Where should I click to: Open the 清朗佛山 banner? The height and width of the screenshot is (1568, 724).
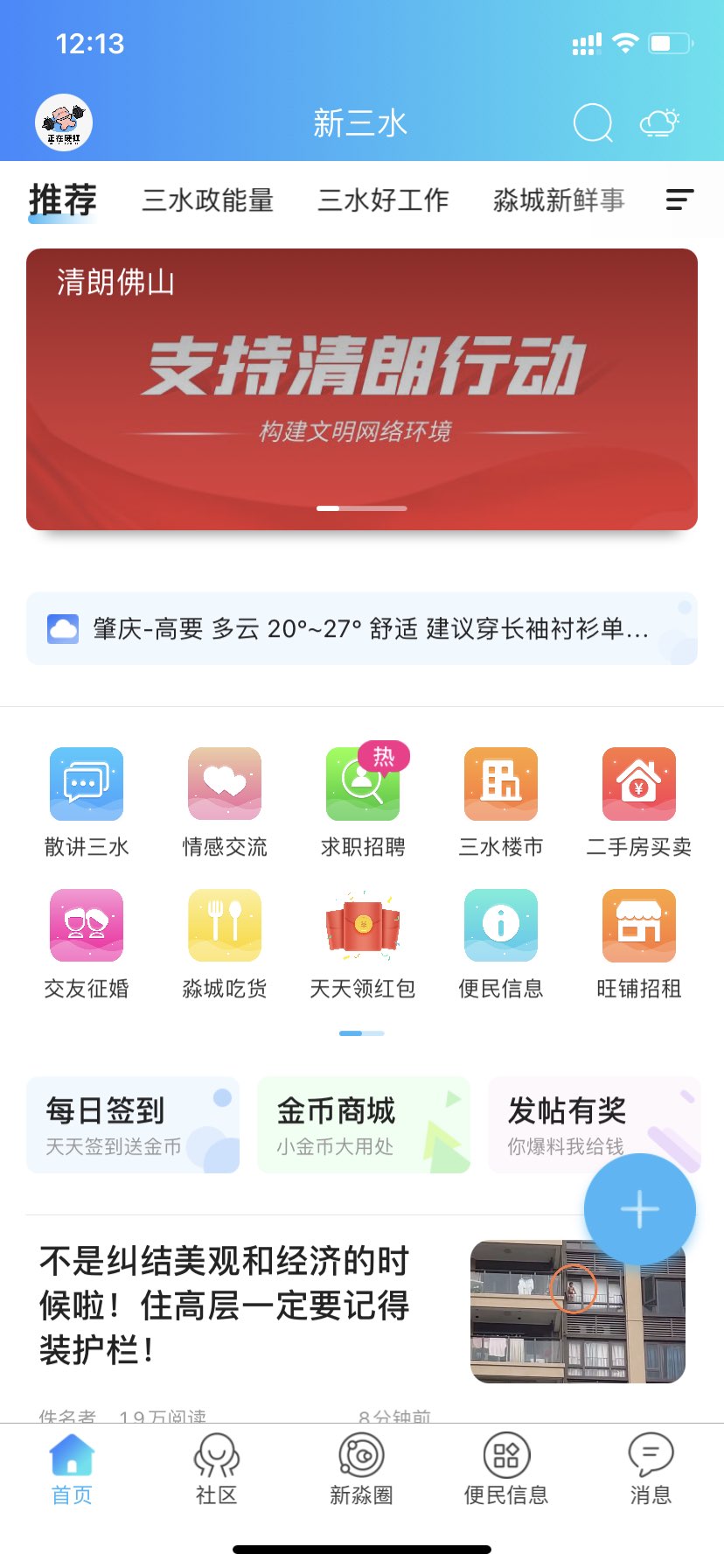click(x=362, y=389)
